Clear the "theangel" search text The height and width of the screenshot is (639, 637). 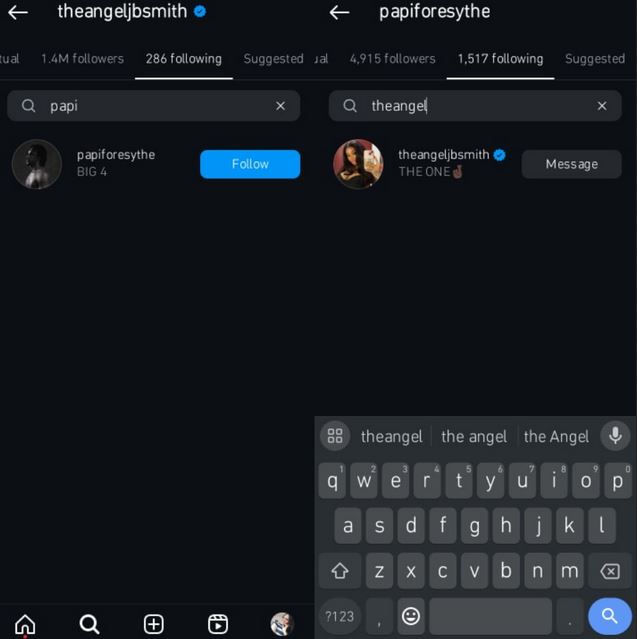(x=601, y=106)
